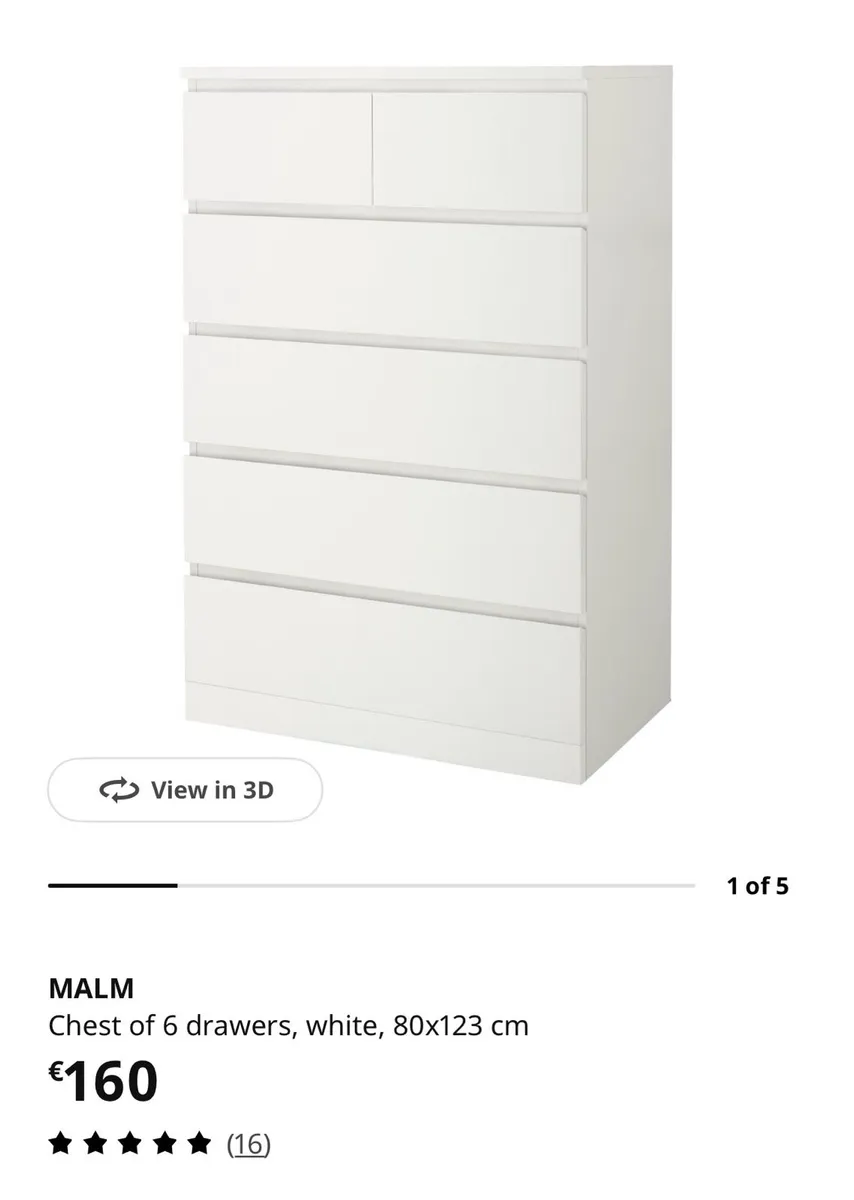Click the Chest of 6 drawers description
Screen dimensions: 854x1200
(x=288, y=1026)
